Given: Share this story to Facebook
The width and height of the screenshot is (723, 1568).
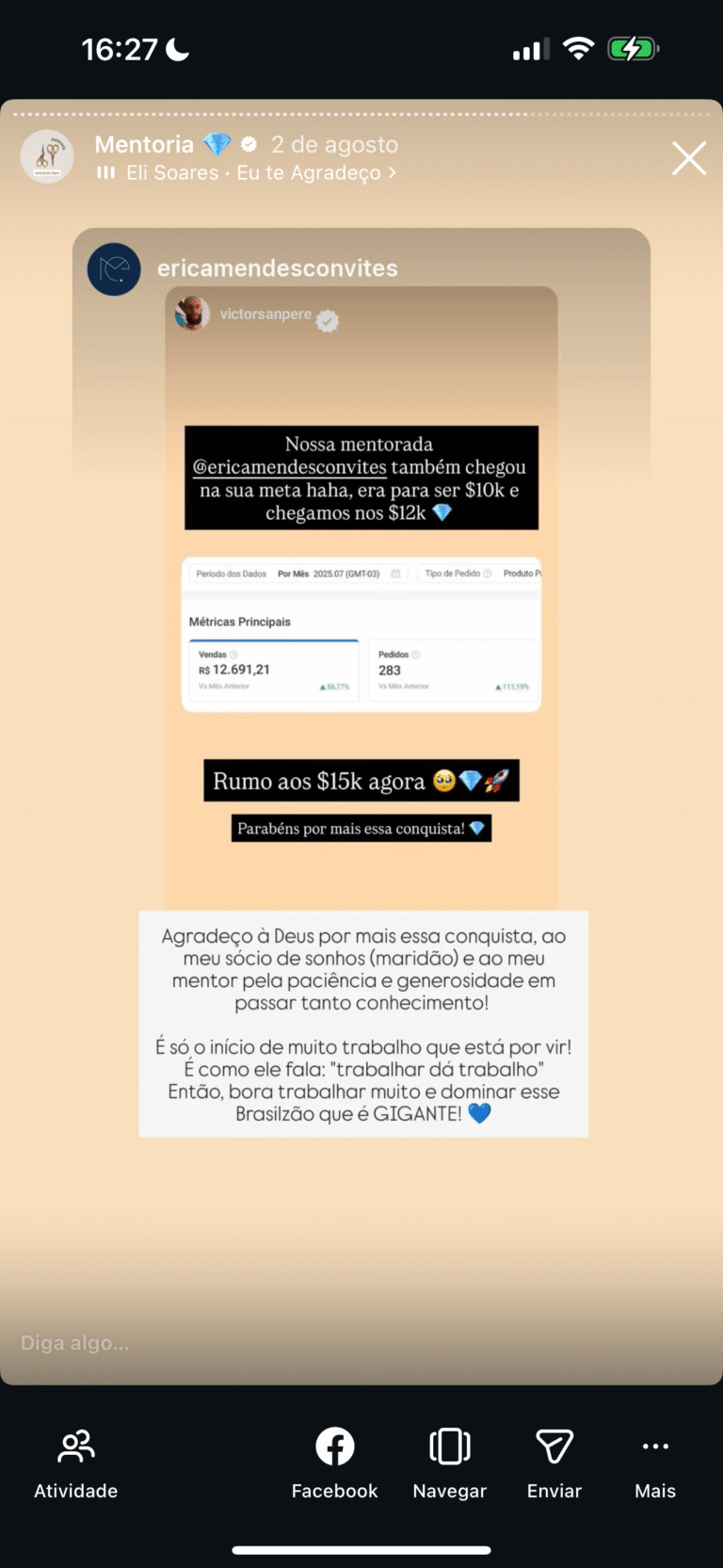Looking at the screenshot, I should (334, 1463).
